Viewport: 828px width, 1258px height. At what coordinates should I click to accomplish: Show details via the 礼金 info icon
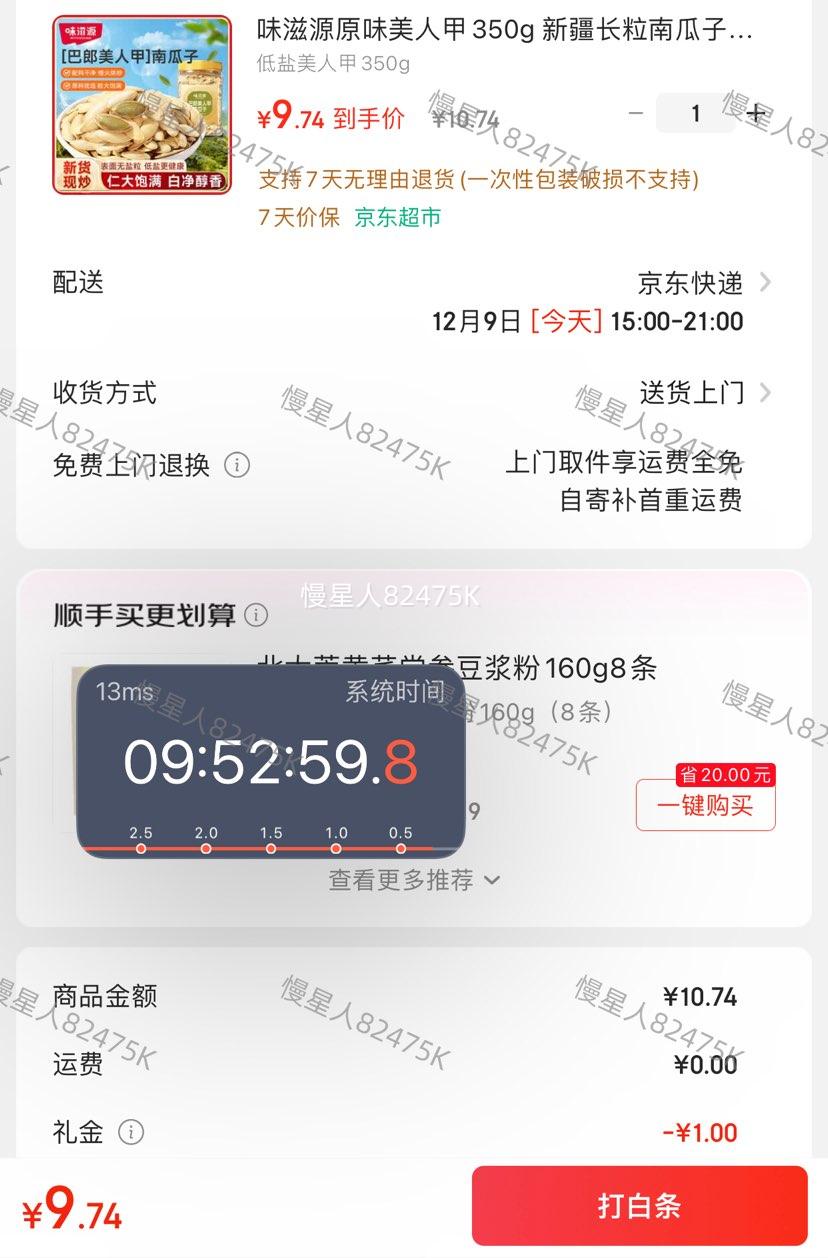131,1134
